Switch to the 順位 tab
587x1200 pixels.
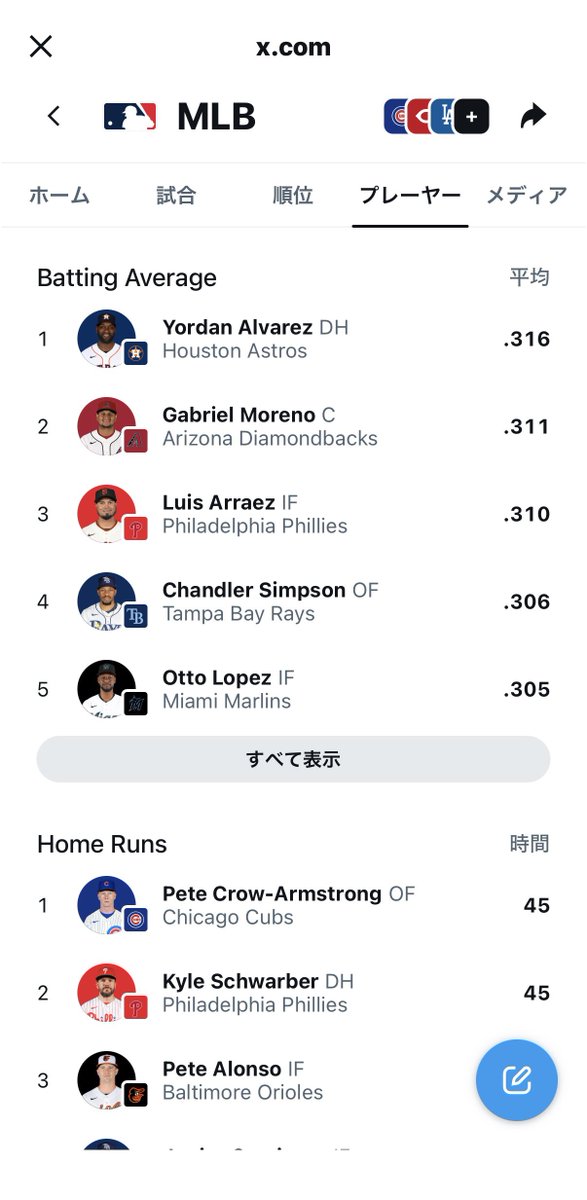(x=293, y=195)
